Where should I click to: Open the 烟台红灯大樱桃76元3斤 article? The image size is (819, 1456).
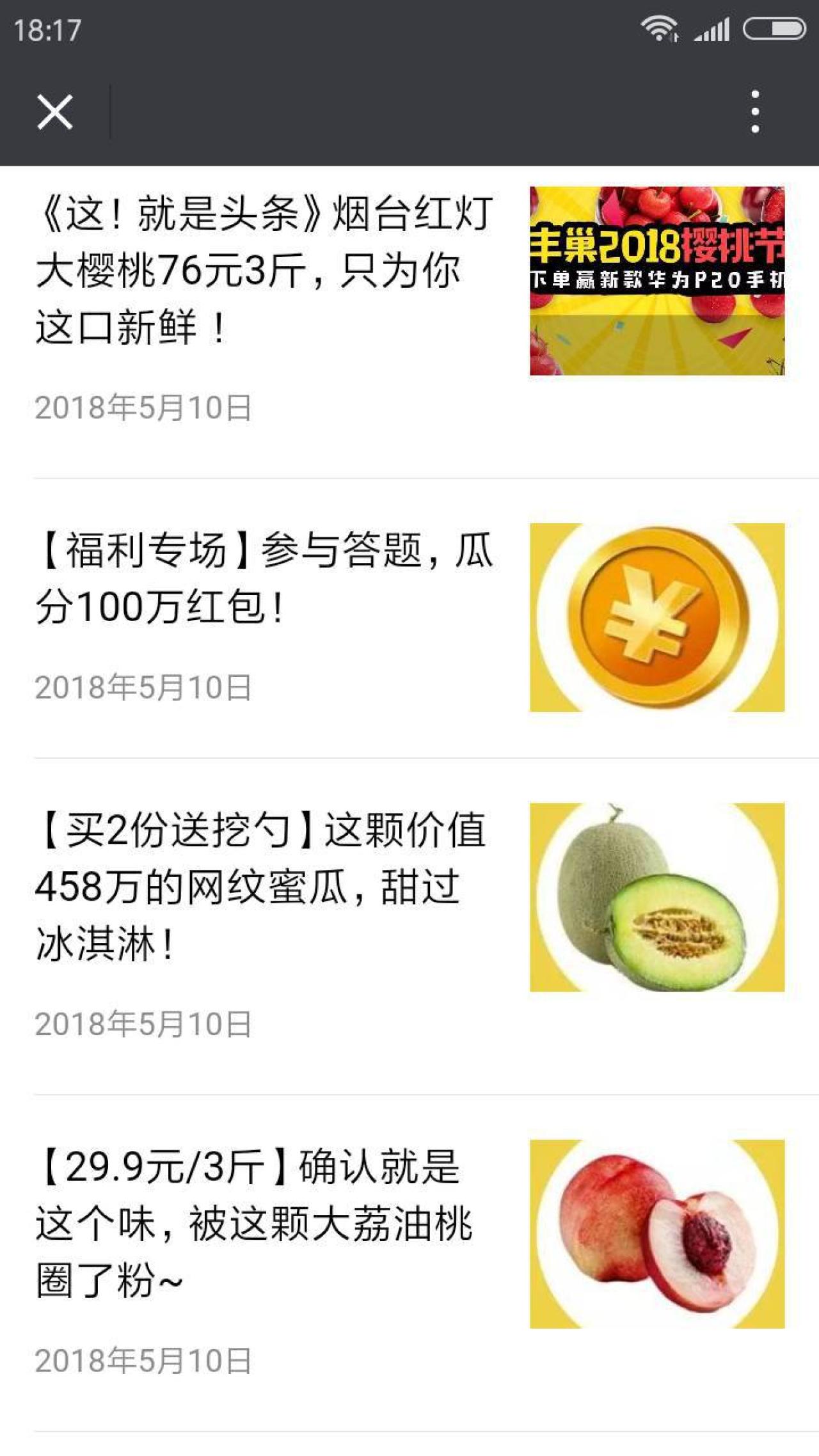point(264,270)
